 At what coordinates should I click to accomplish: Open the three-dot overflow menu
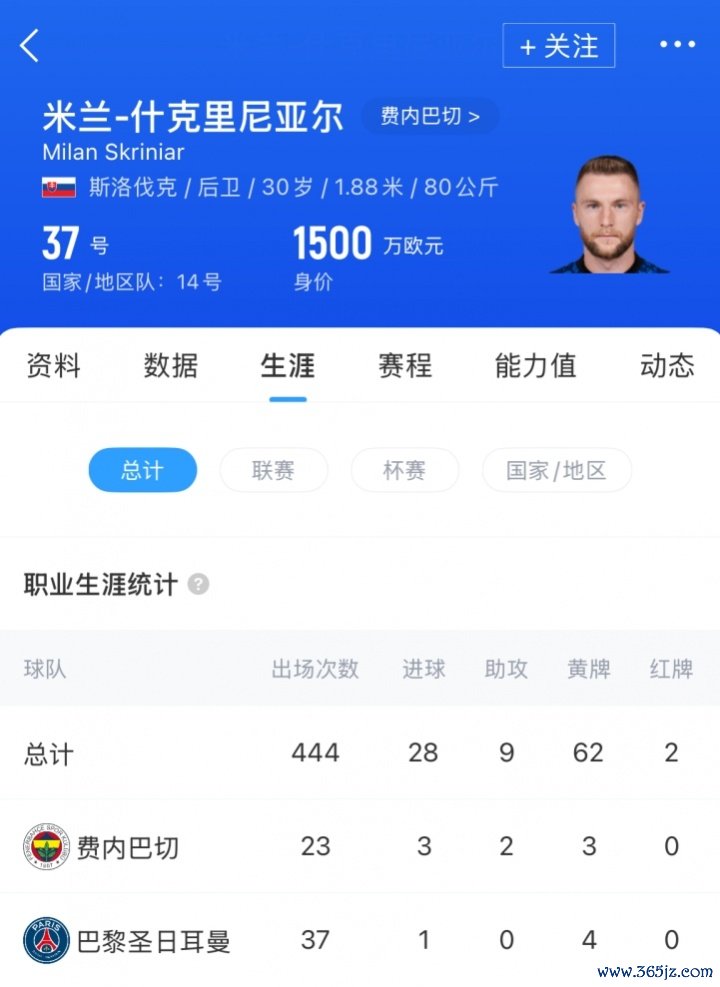pos(677,45)
